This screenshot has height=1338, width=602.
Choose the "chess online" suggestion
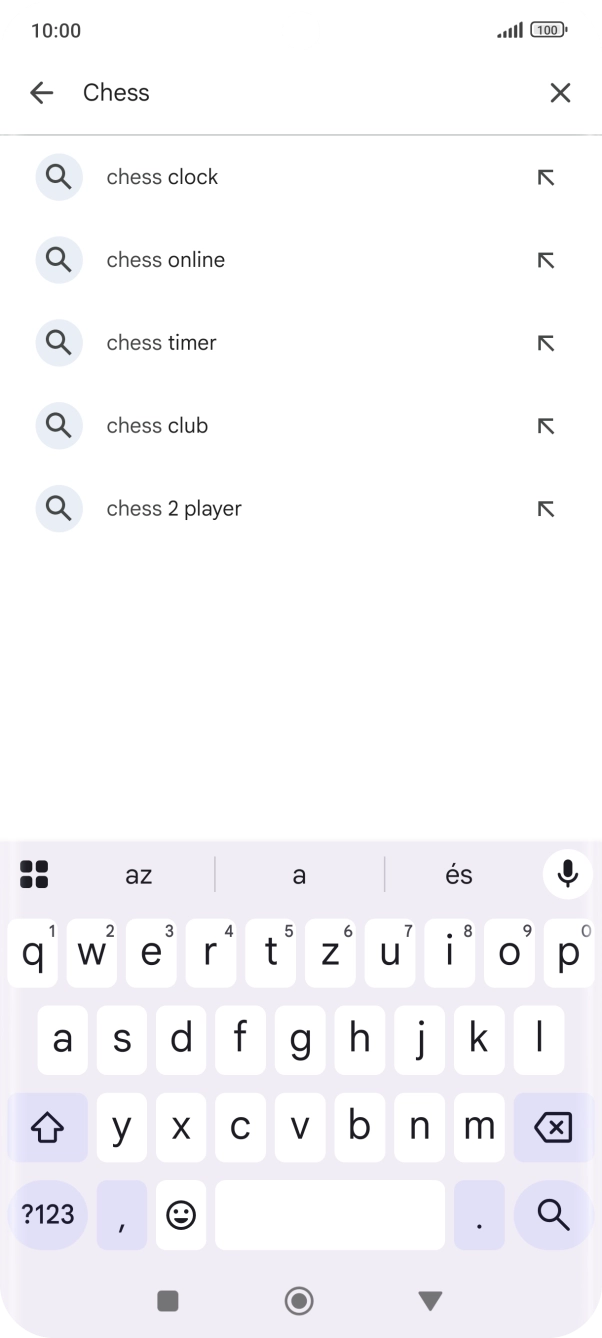(x=166, y=260)
